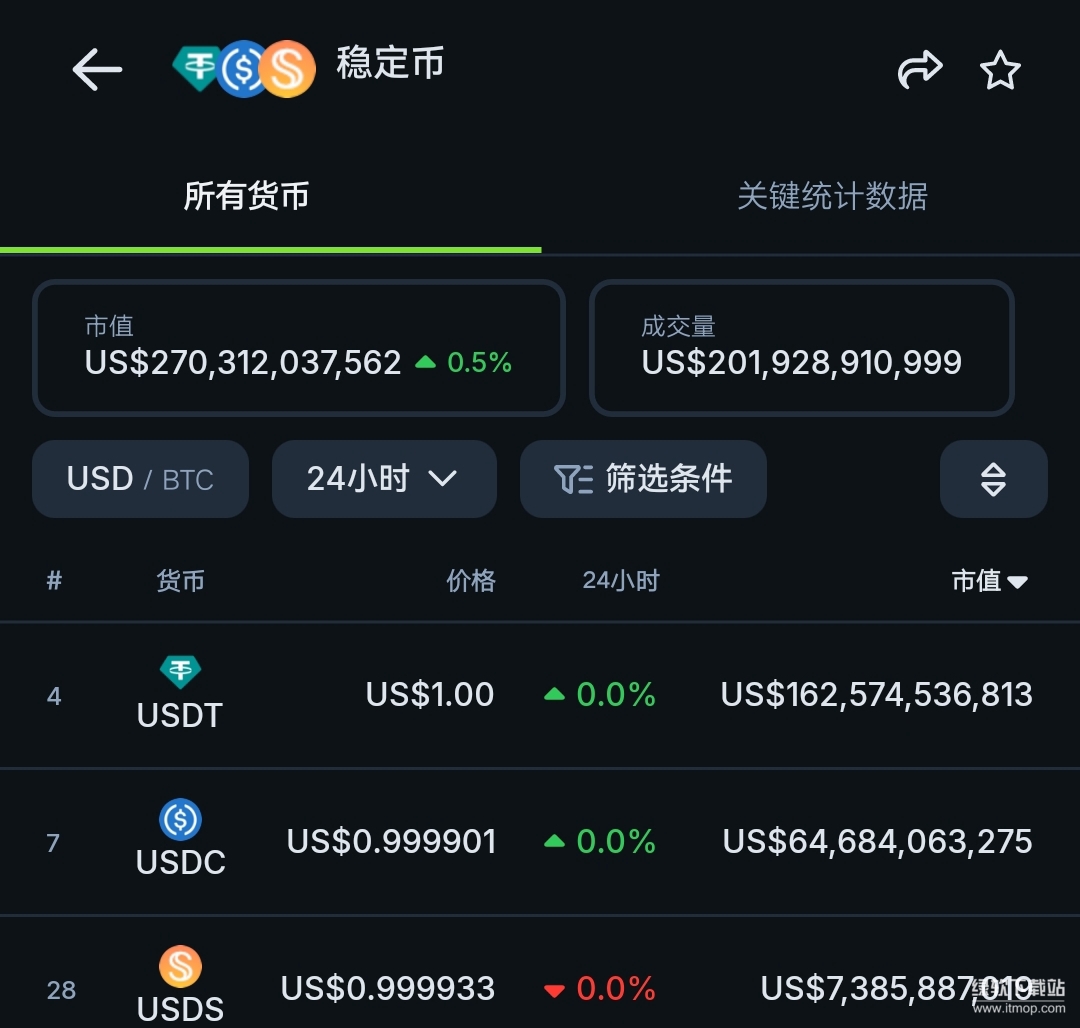Screen dimensions: 1080x1028
Task: Switch to the 关键统计数据 tab
Action: (x=832, y=196)
